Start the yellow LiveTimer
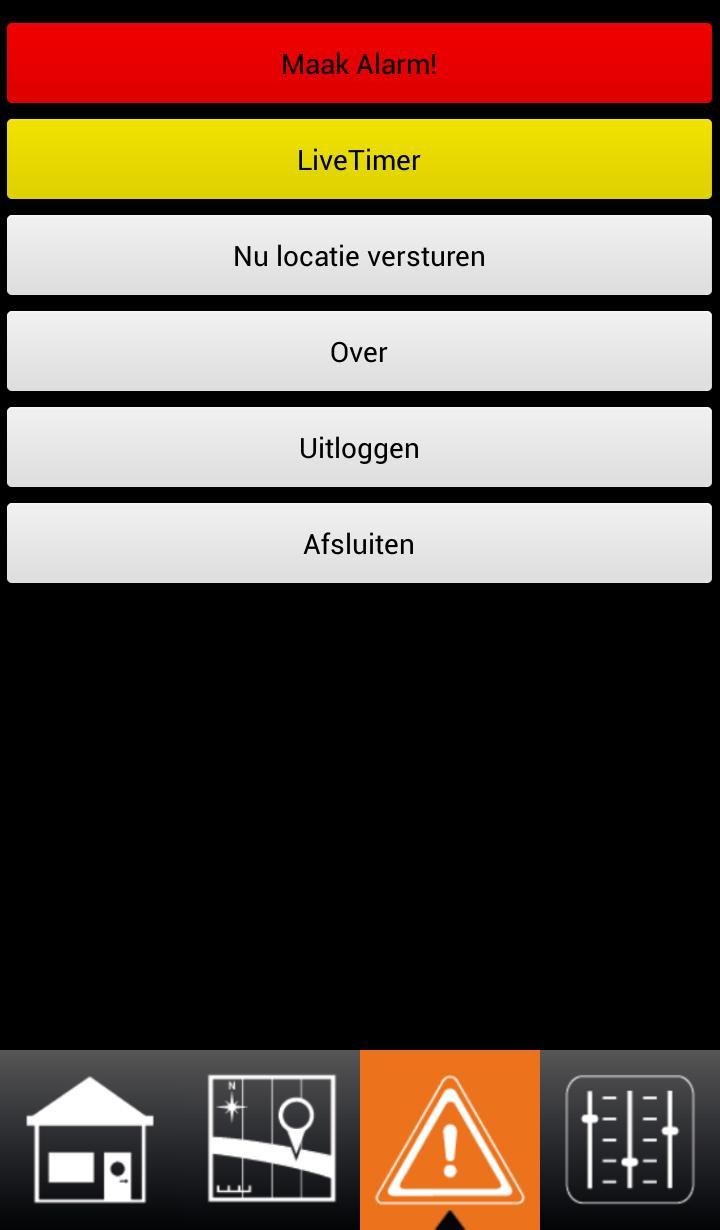Screen dimensions: 720x1230 359,159
